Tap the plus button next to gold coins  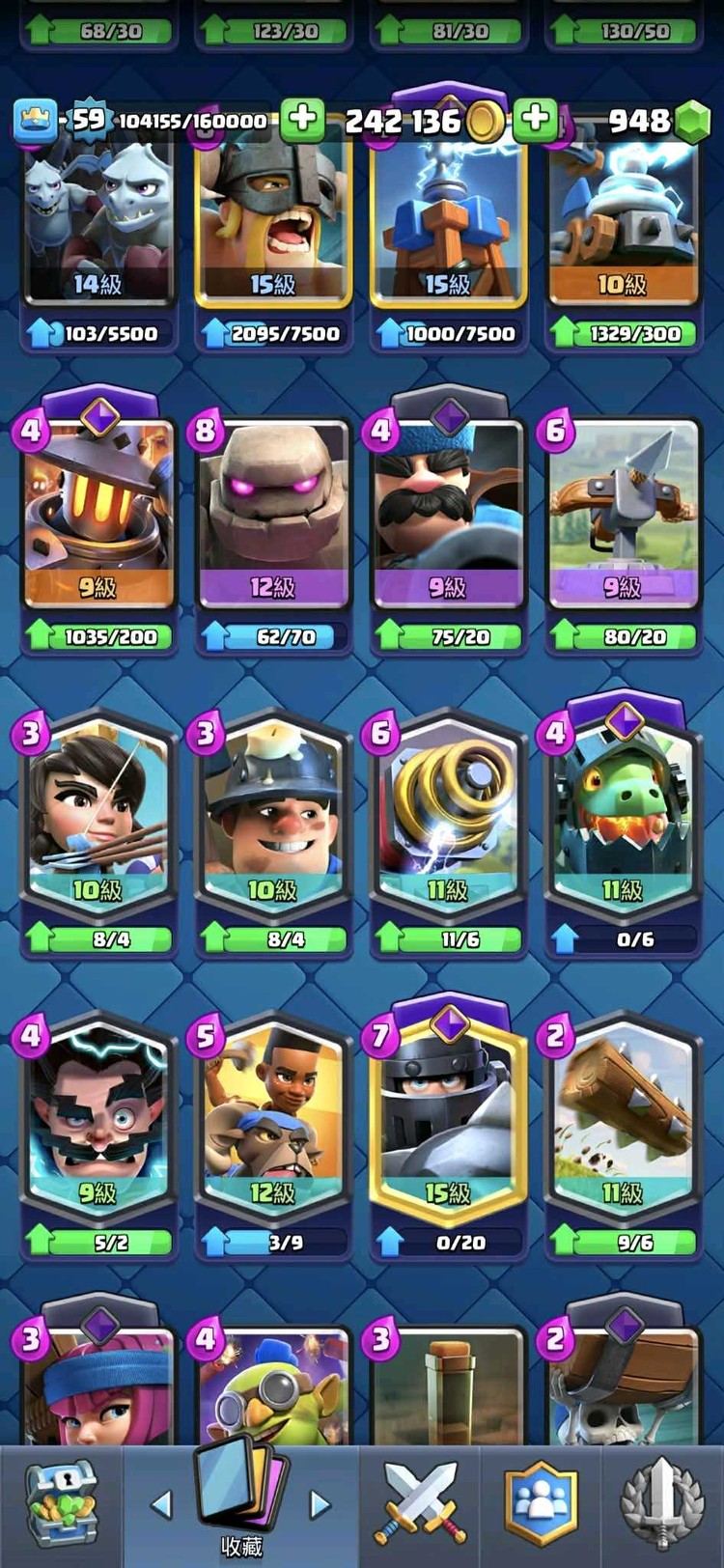[302, 120]
